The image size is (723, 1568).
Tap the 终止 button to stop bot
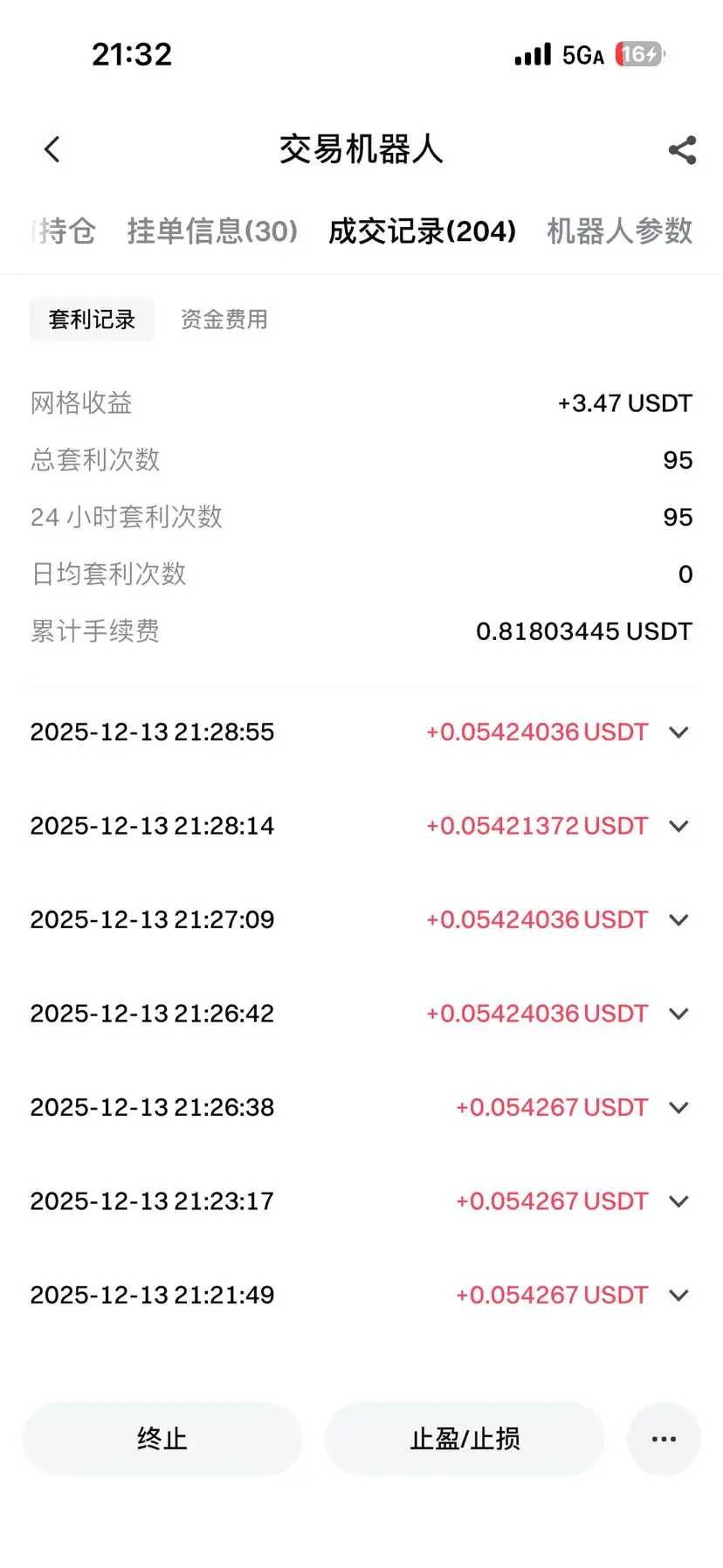tap(162, 1439)
